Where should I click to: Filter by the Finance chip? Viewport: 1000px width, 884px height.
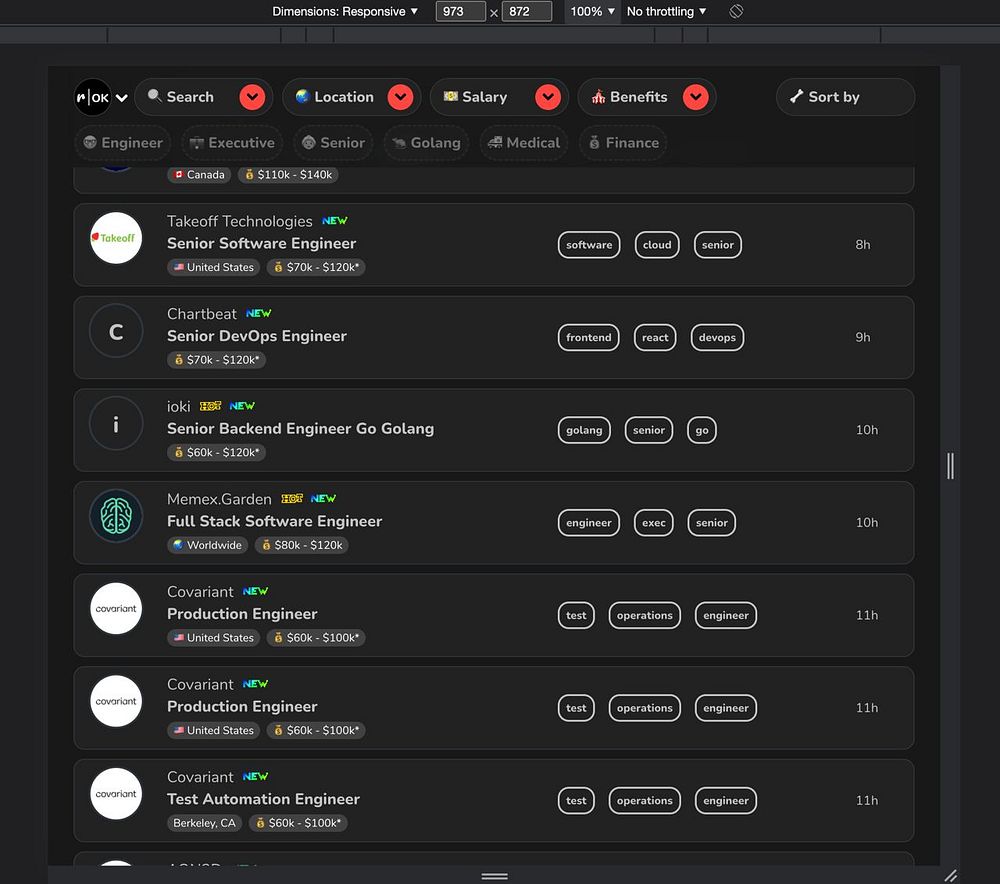pos(622,143)
